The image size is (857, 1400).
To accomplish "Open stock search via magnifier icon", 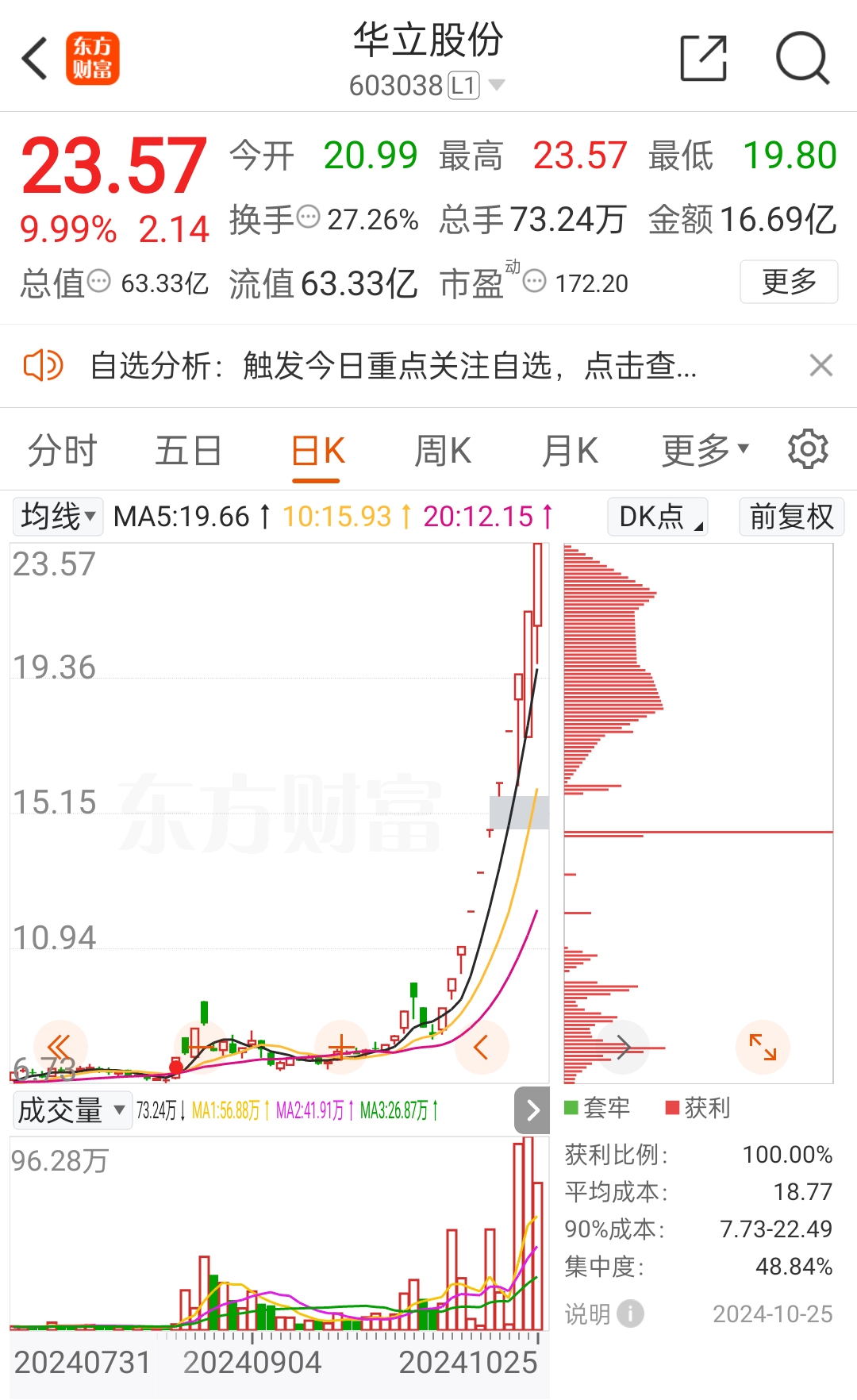I will coord(802,59).
